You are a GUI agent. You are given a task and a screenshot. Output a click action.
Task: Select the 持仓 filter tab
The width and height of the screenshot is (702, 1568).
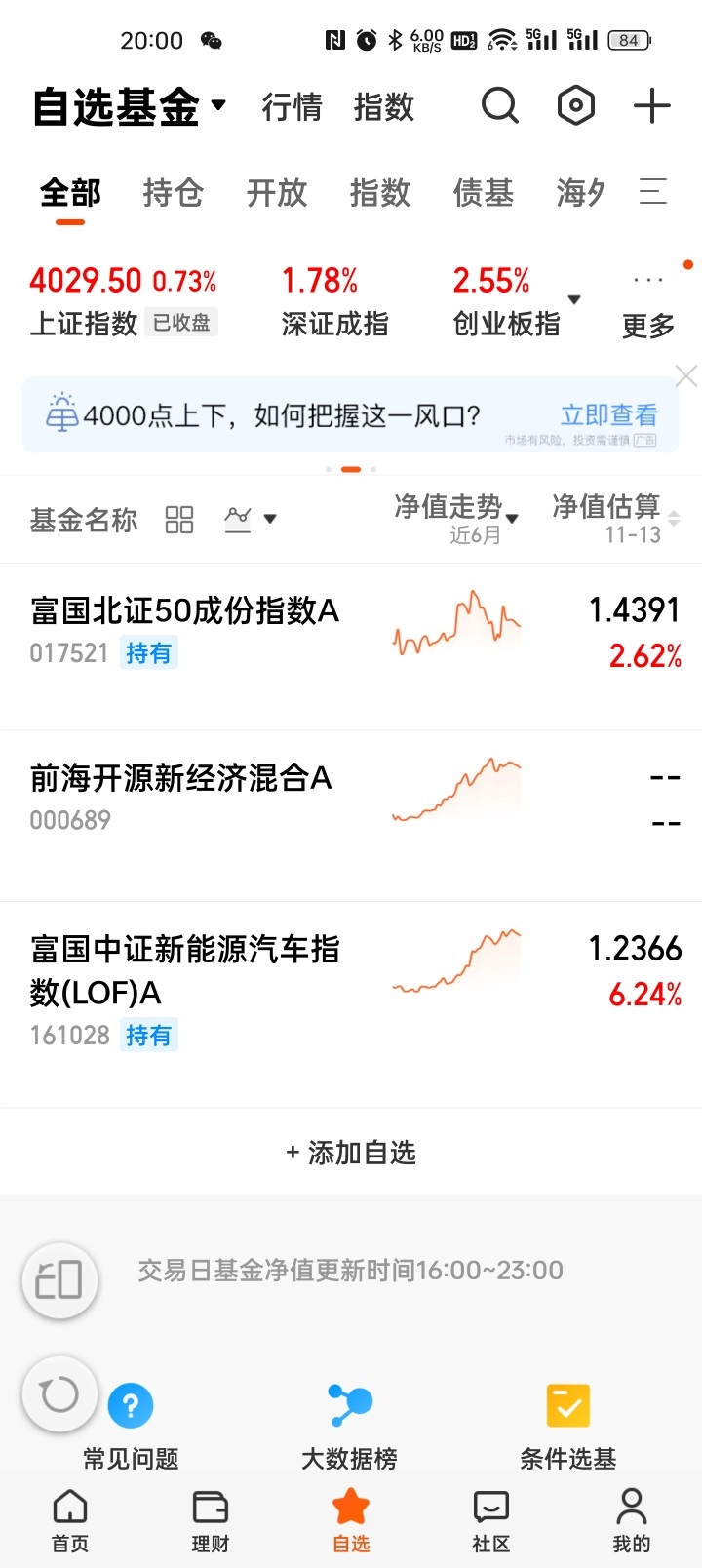point(173,193)
